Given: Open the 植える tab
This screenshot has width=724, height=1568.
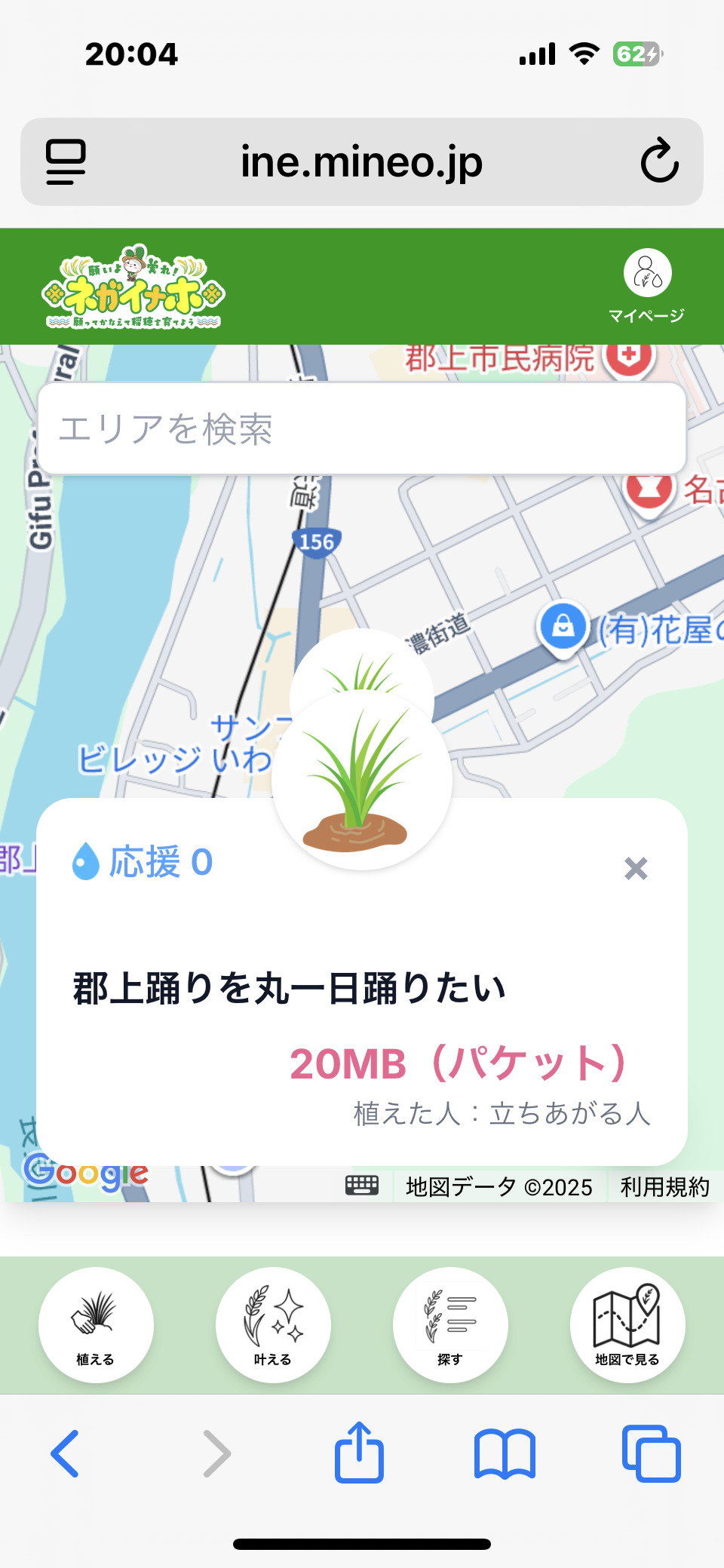Looking at the screenshot, I should pyautogui.click(x=96, y=1324).
